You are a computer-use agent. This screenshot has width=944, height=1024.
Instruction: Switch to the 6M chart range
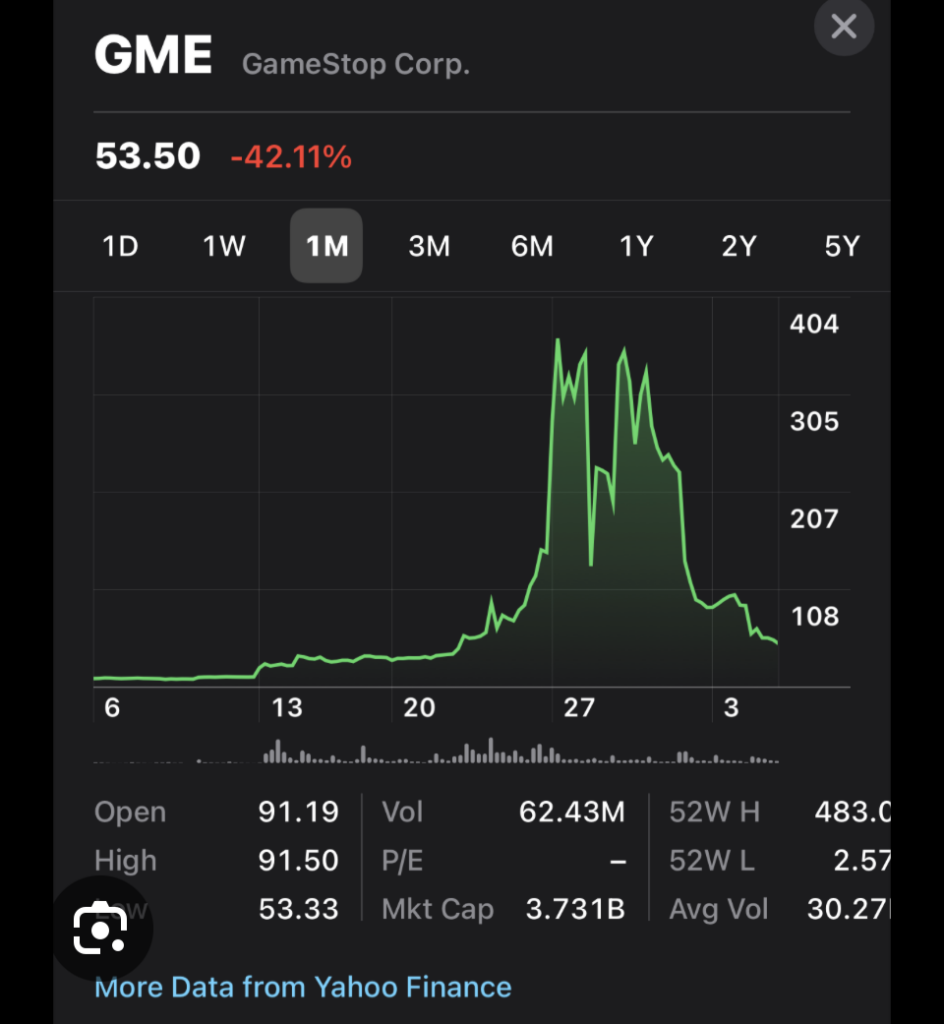point(532,246)
